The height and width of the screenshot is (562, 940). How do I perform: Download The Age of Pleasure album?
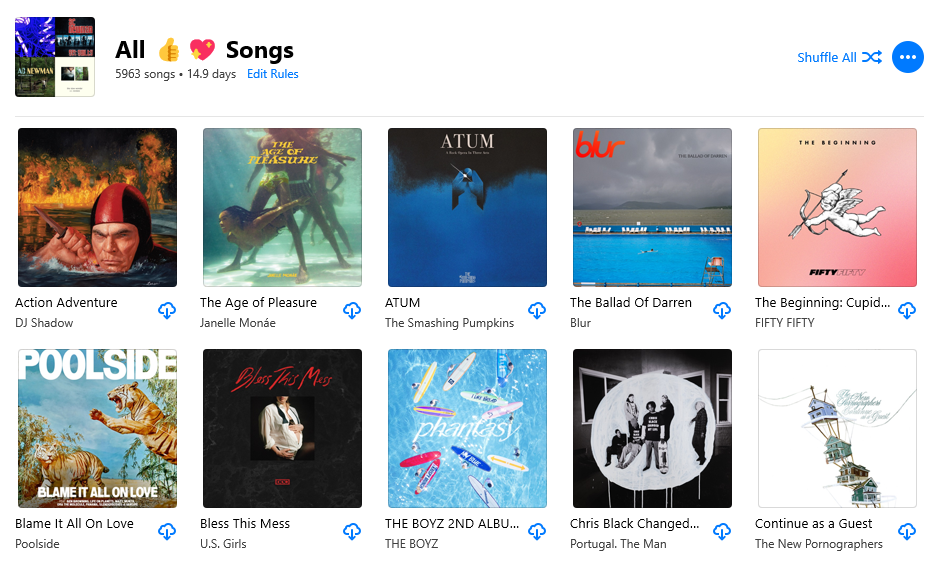[352, 311]
